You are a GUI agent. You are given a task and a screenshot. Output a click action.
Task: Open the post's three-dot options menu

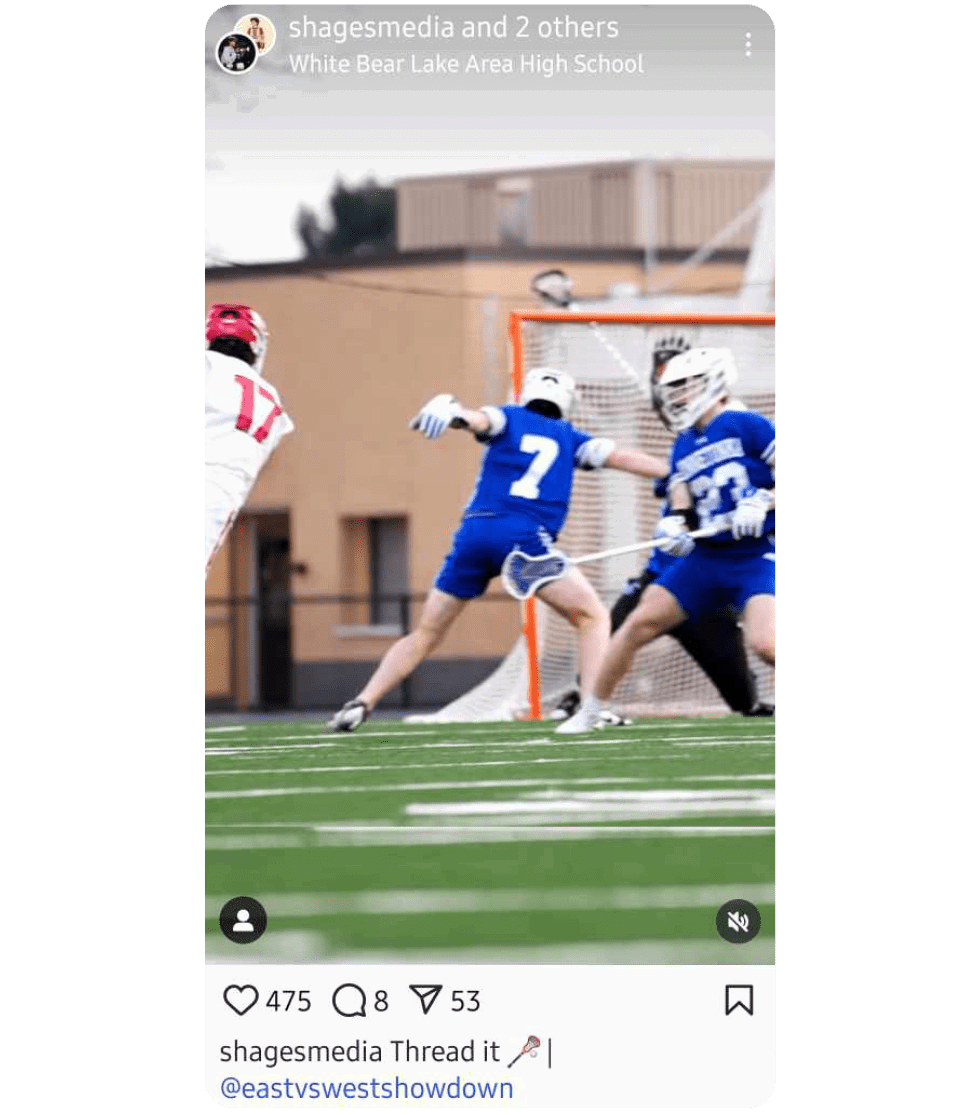(747, 44)
